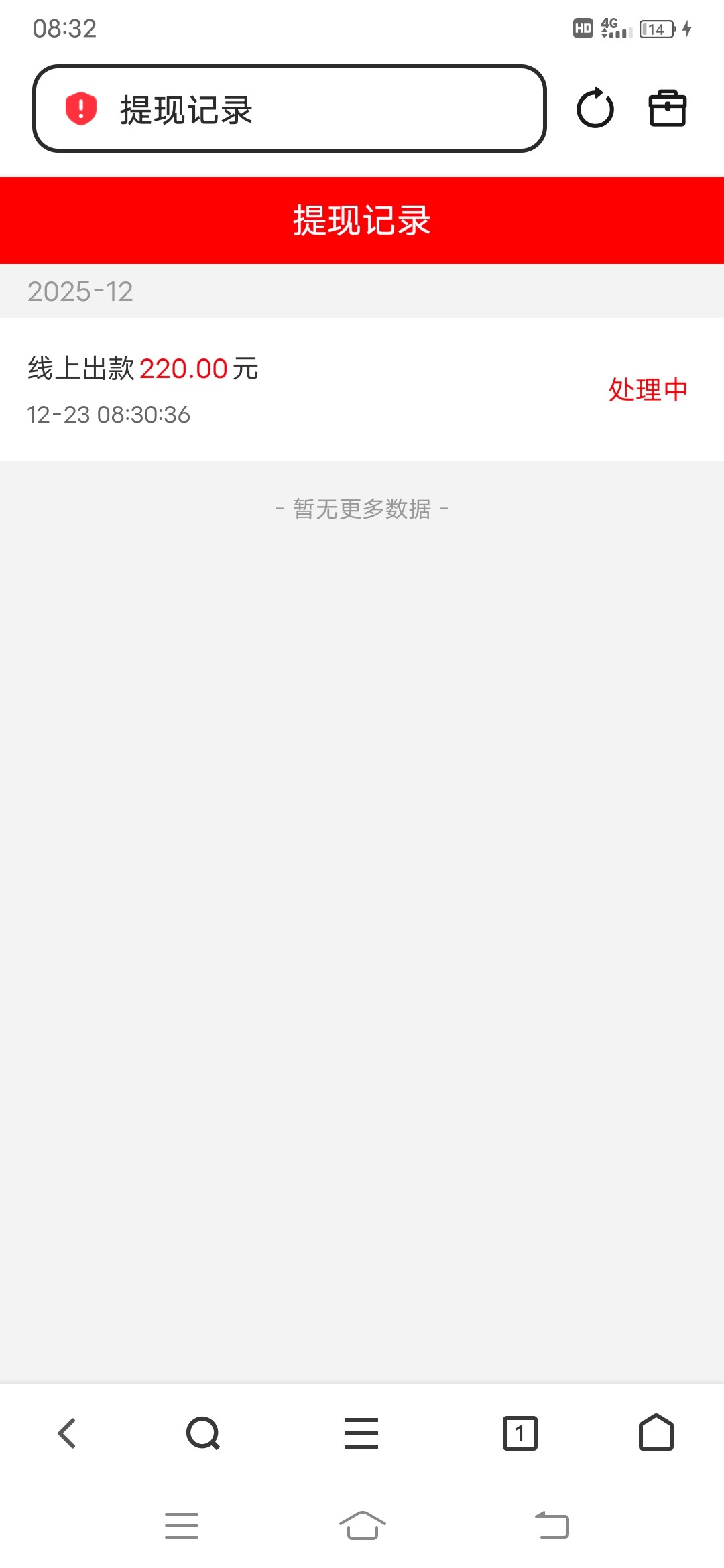View open tabs switcher

point(520,1433)
